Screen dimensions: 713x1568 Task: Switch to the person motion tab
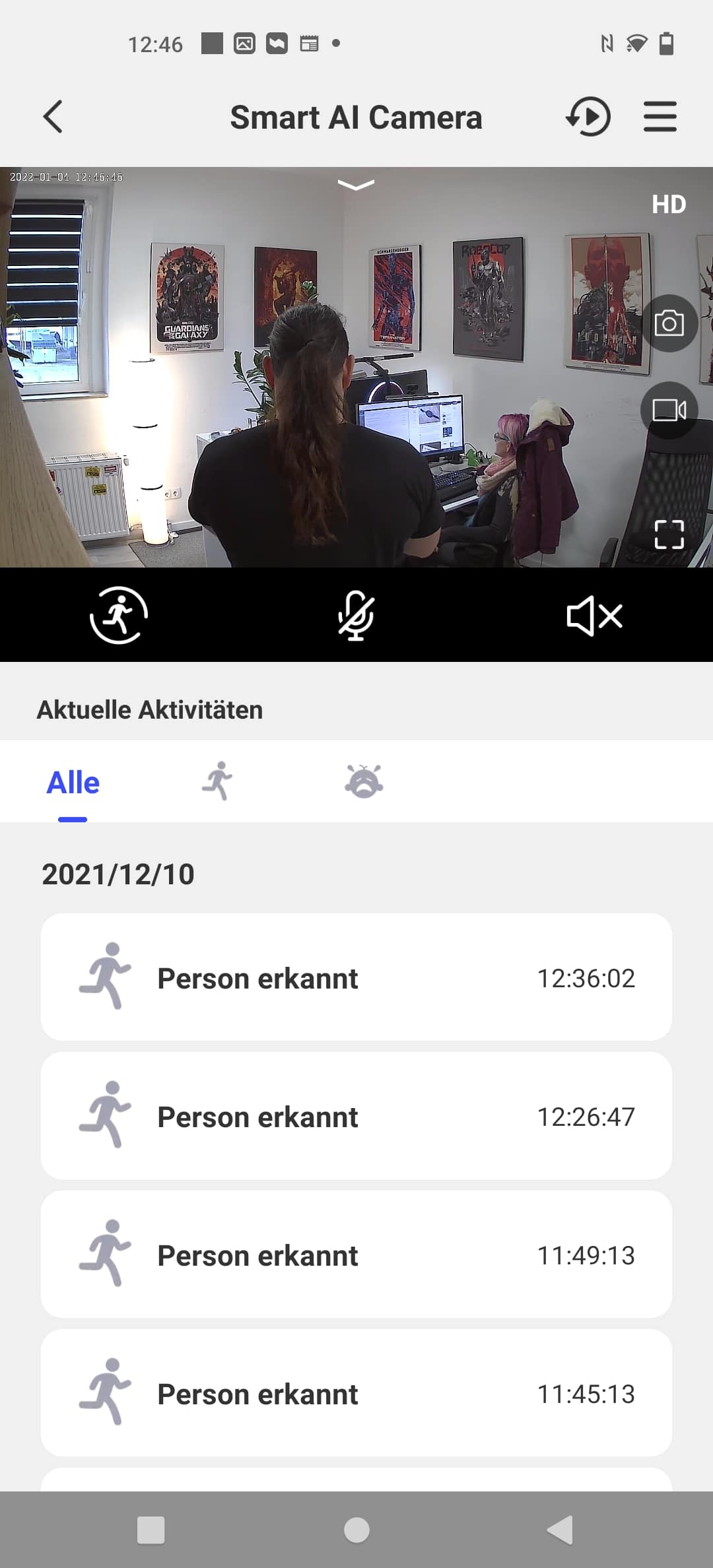218,781
